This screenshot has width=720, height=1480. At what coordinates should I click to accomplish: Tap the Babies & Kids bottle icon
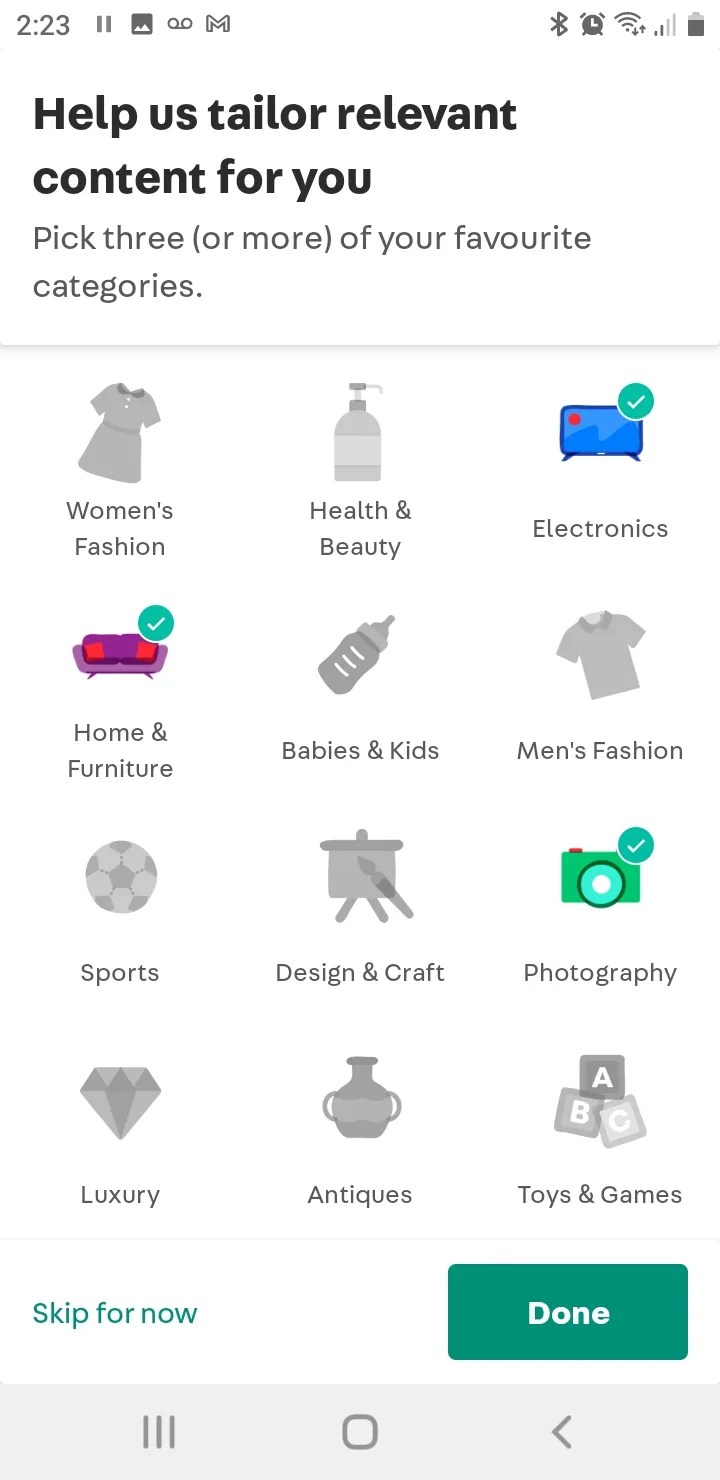coord(360,655)
